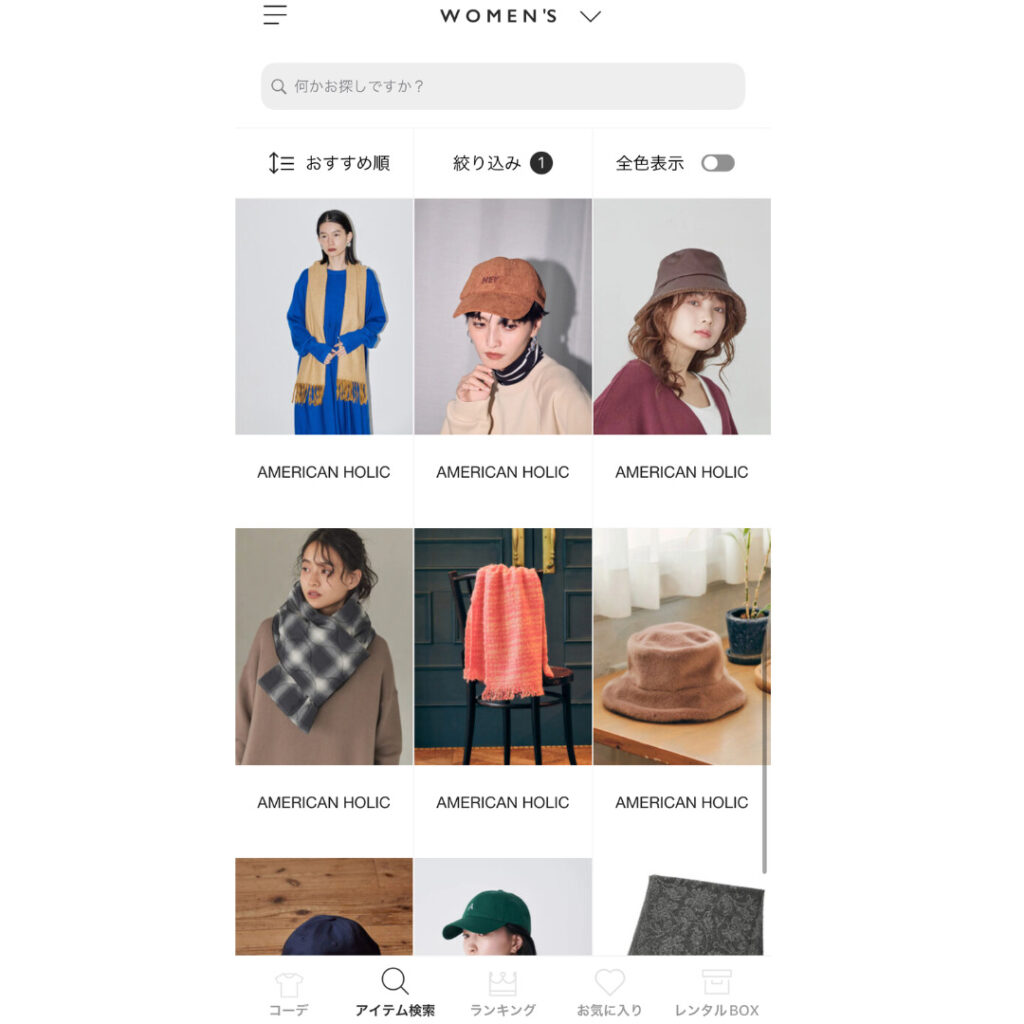
Task: Tap the 何かお探しですか search field
Action: coord(502,87)
